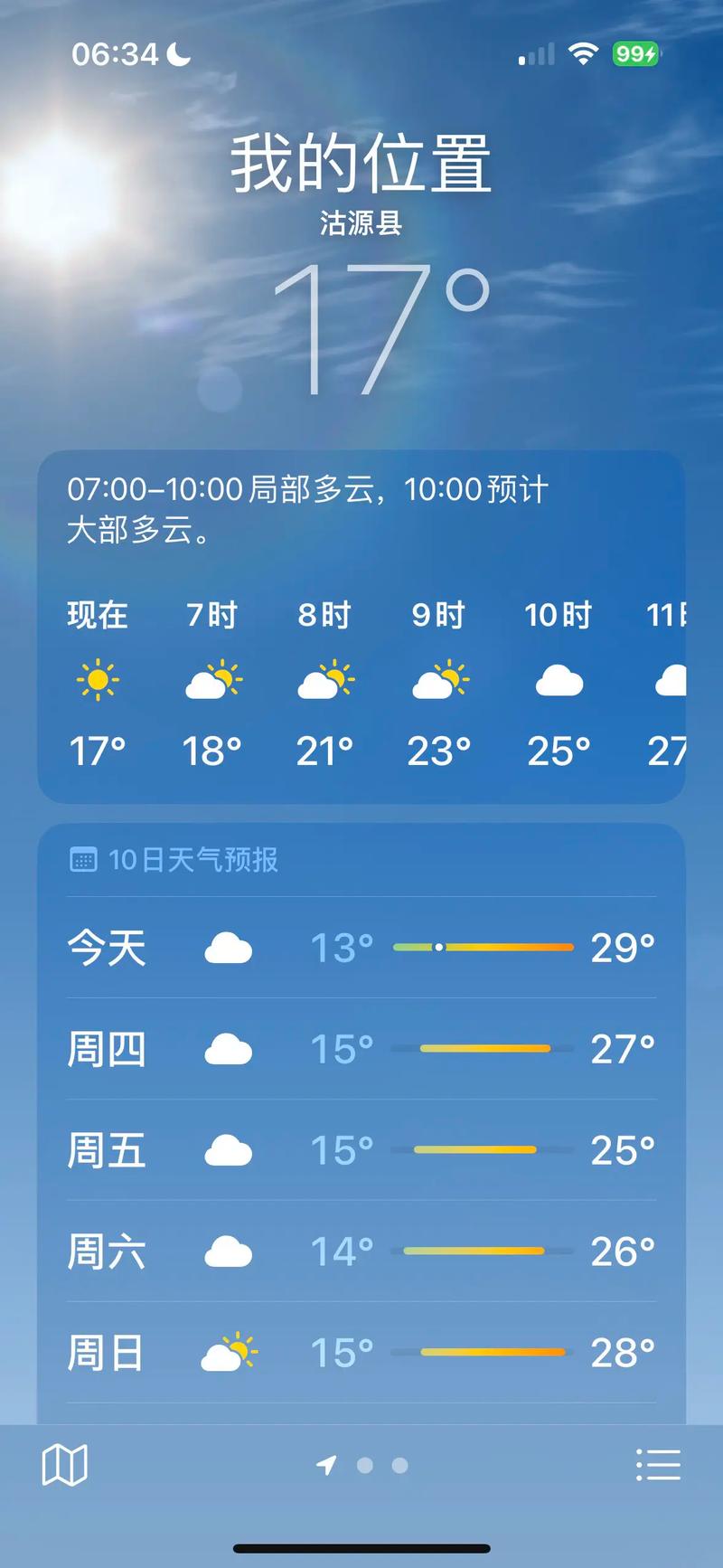The image size is (723, 1568).
Task: Tap the location name 沽源县
Action: point(361,225)
